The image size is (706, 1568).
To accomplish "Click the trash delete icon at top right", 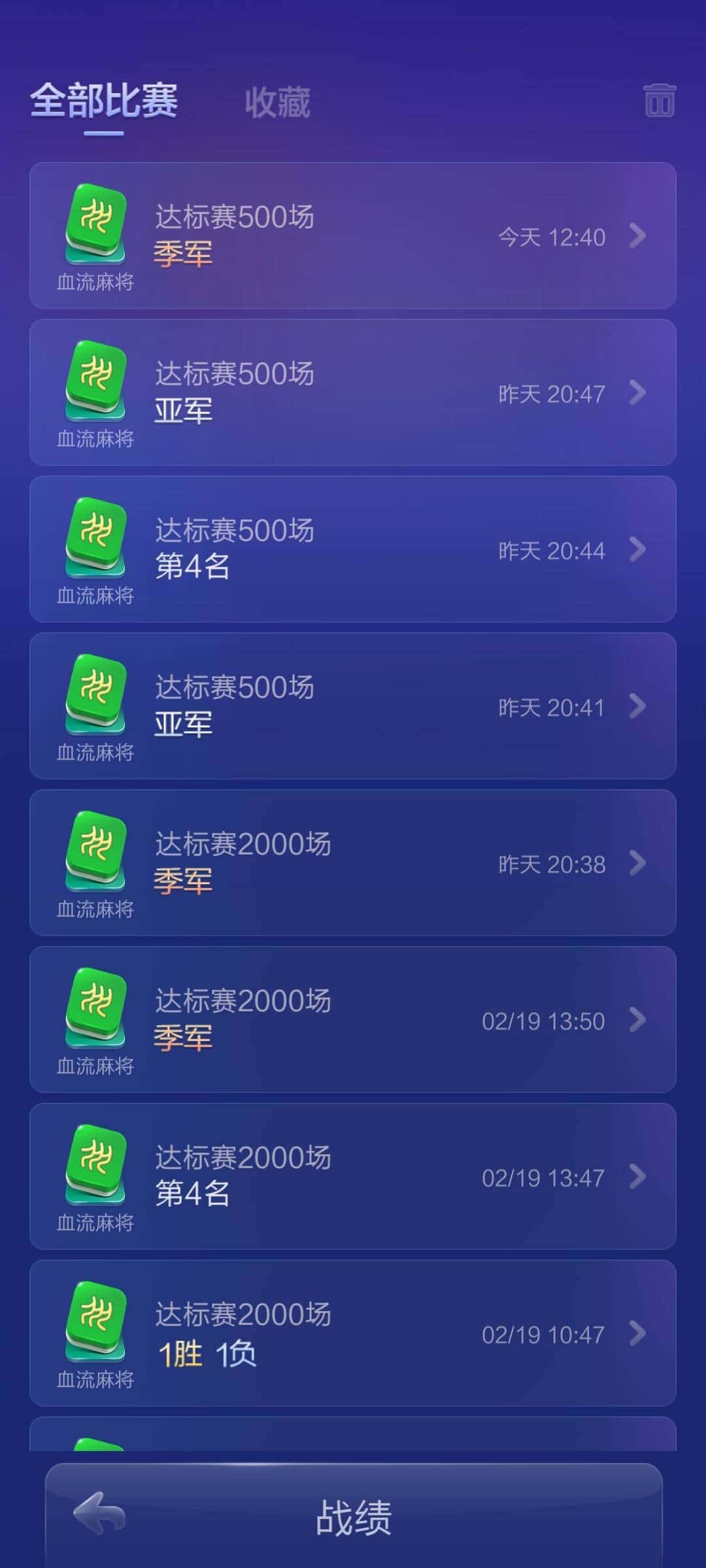I will (x=660, y=101).
